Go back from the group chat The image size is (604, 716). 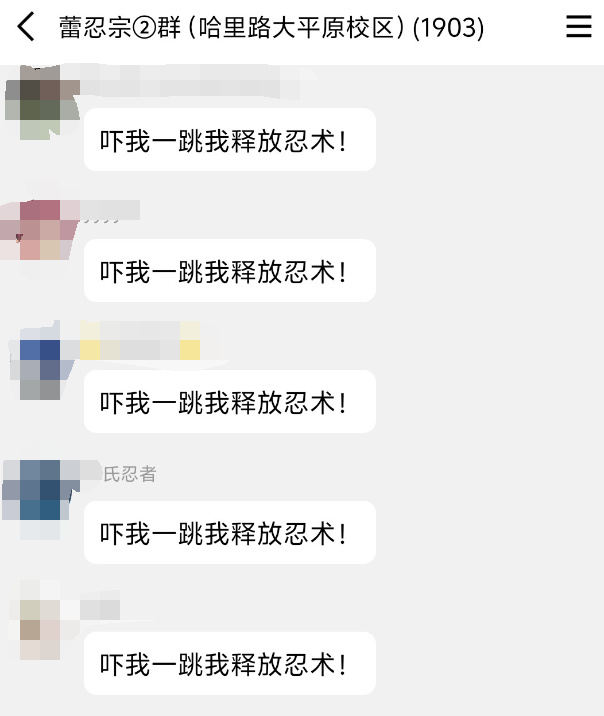(27, 27)
